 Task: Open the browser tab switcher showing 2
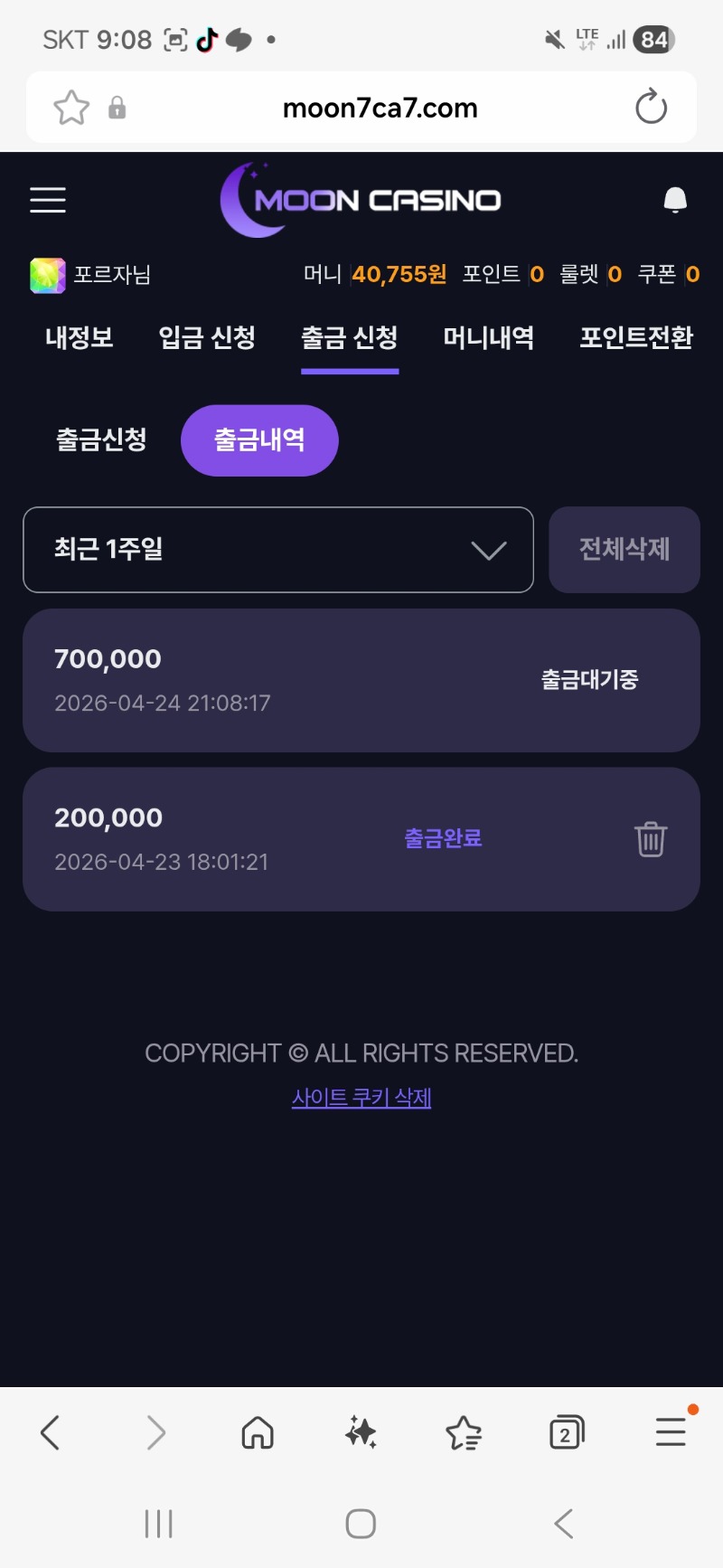567,1432
